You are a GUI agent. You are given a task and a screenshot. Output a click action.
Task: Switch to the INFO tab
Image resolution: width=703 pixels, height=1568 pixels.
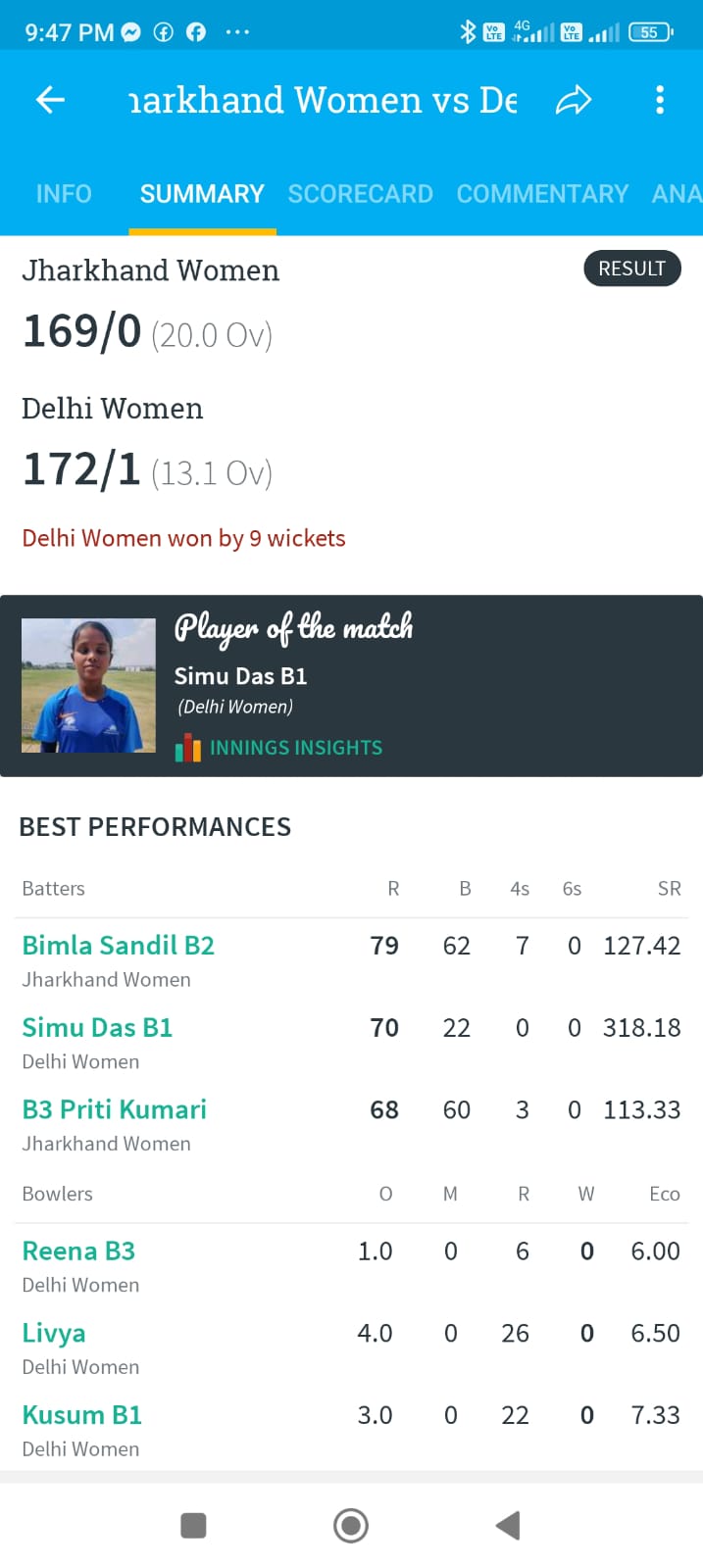(x=64, y=194)
